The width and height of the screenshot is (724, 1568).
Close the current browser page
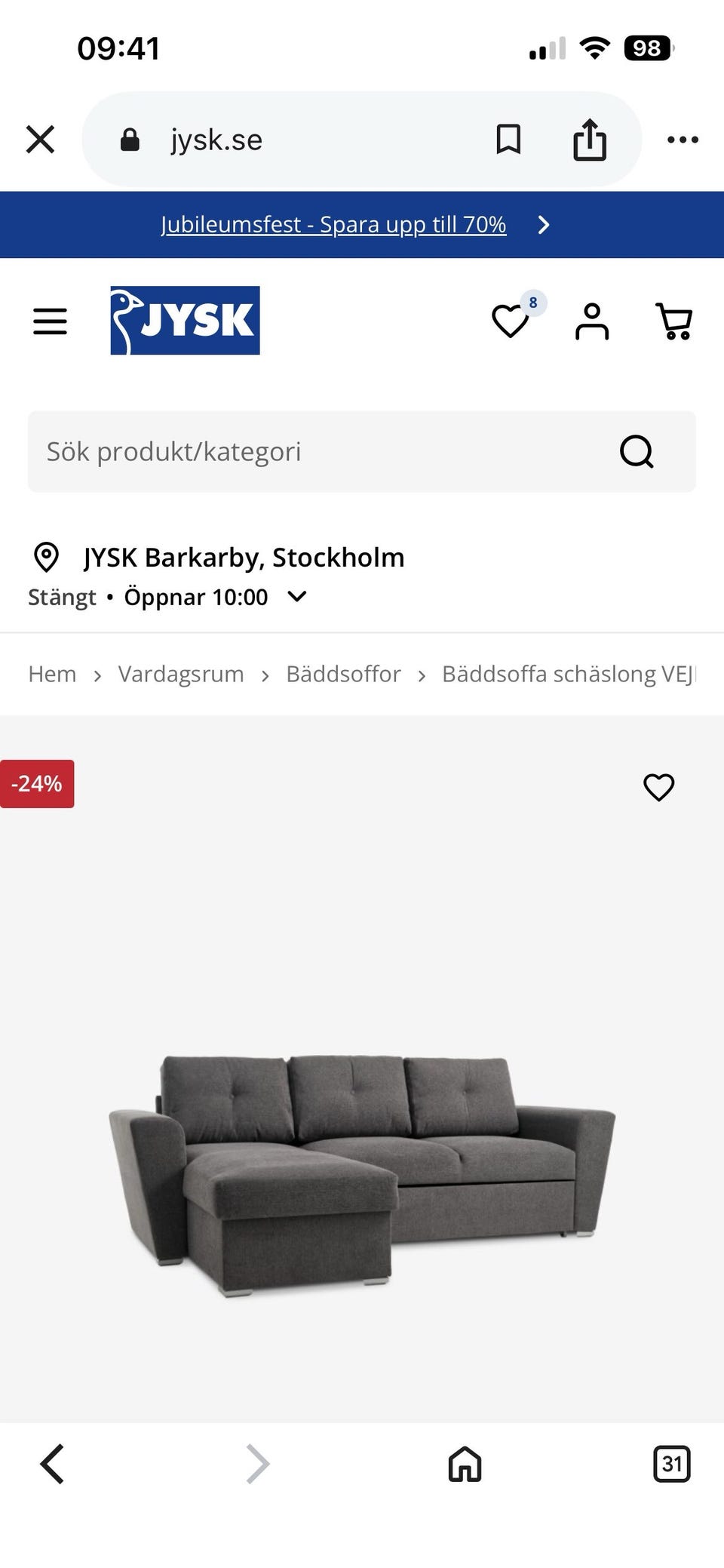click(40, 140)
